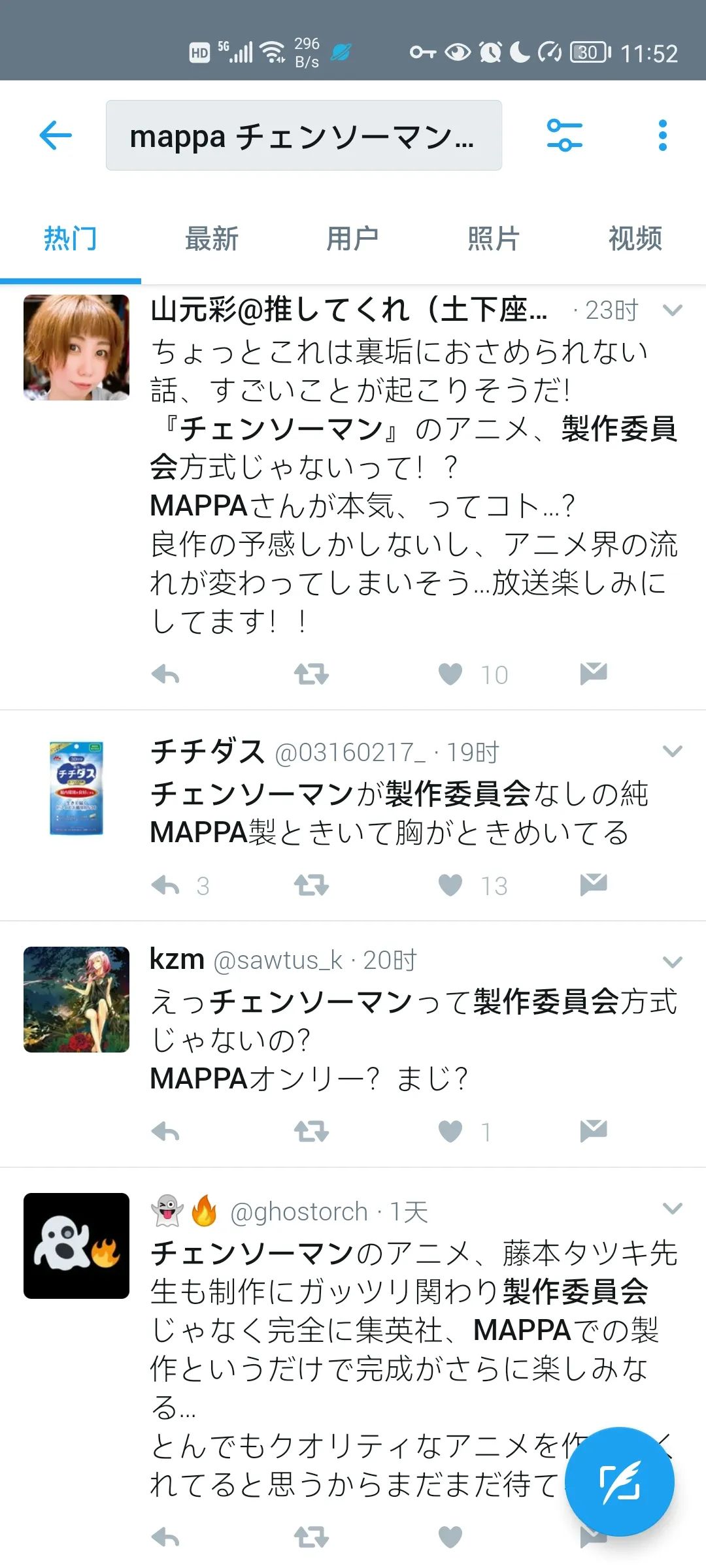Retweet チチダス's tweet
This screenshot has width=706, height=1568.
tap(311, 885)
